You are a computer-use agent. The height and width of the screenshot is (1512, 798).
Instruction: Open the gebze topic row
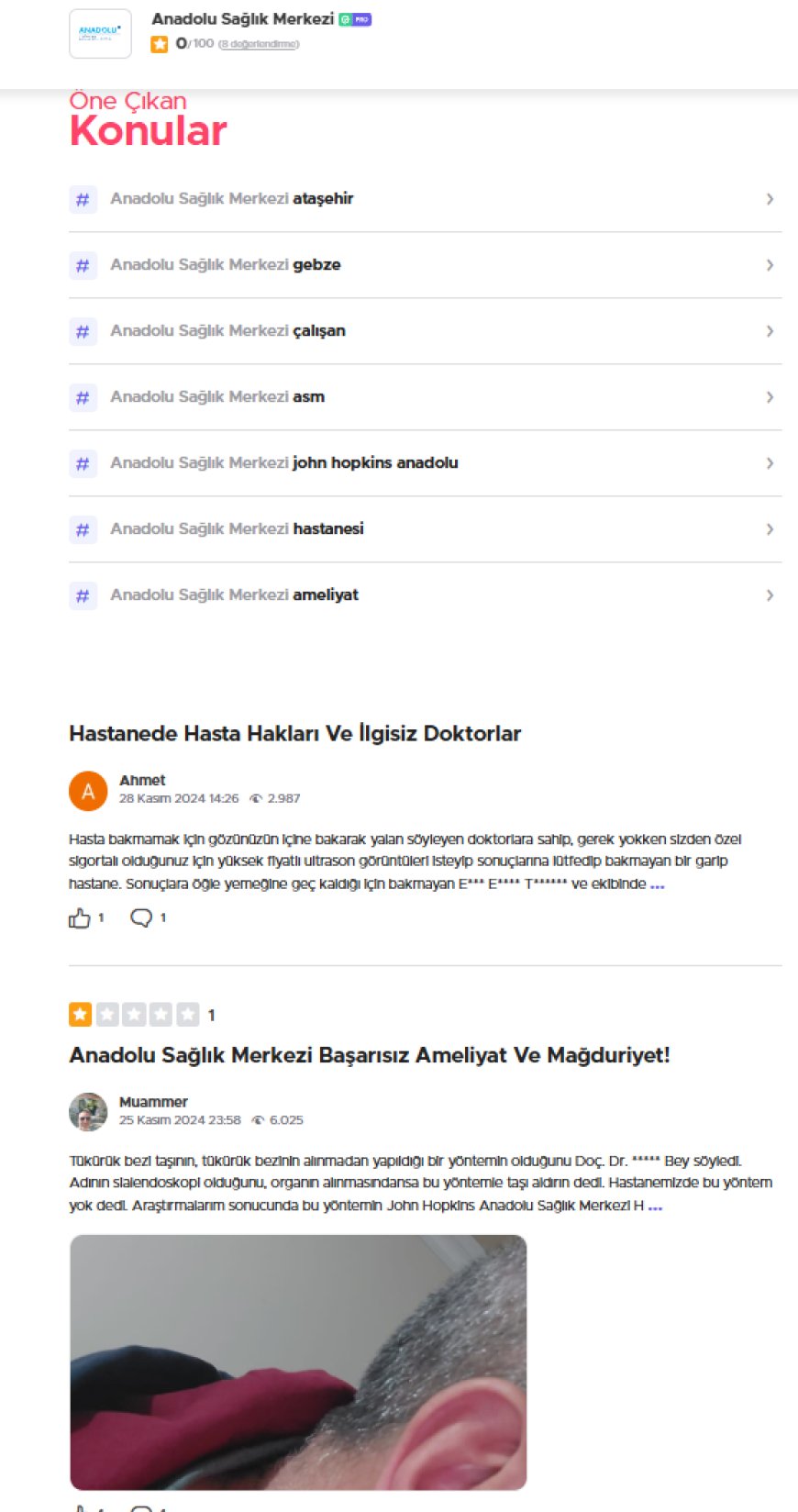pyautogui.click(x=424, y=265)
